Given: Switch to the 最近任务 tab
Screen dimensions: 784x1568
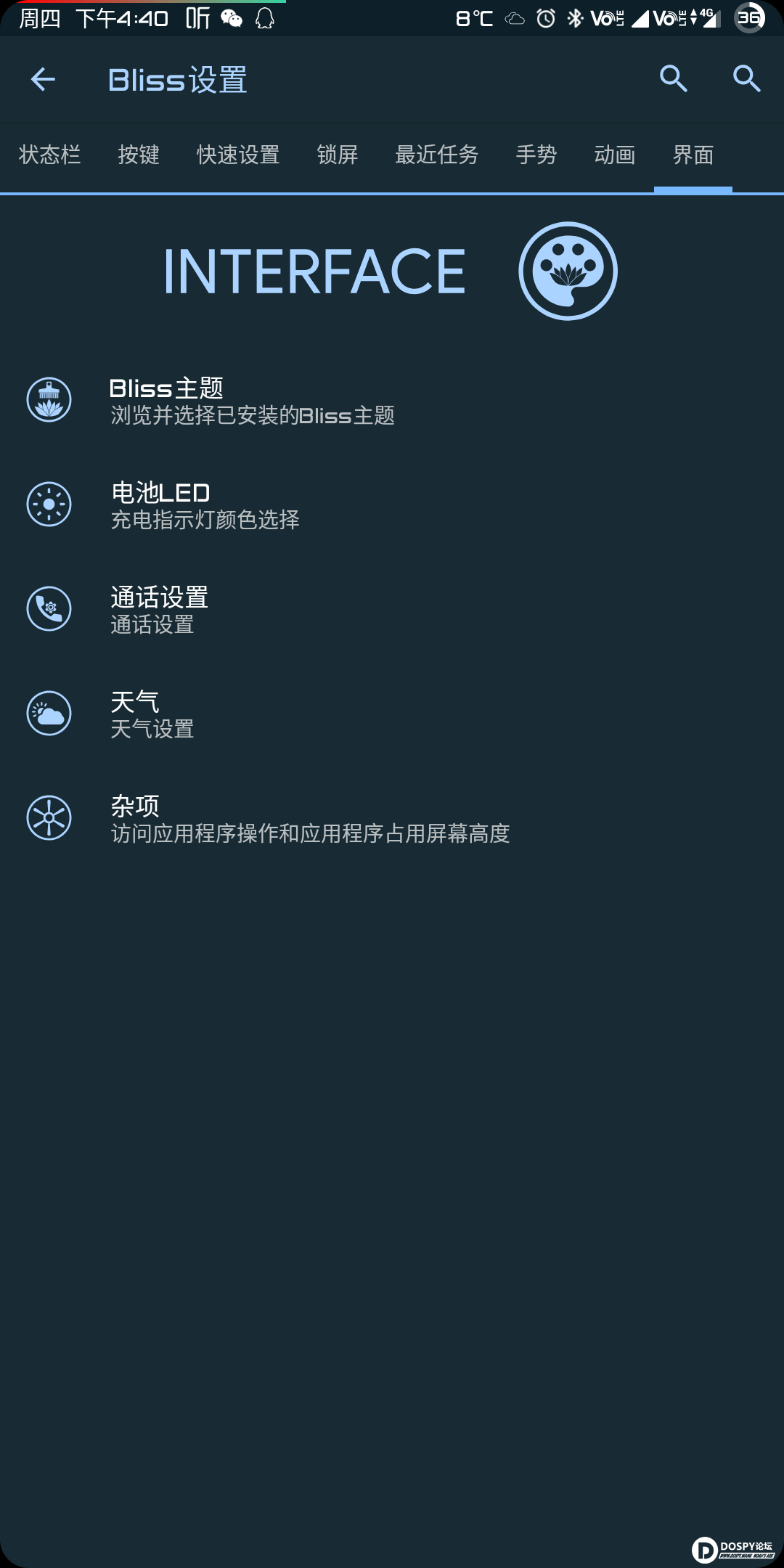Looking at the screenshot, I should tap(437, 155).
